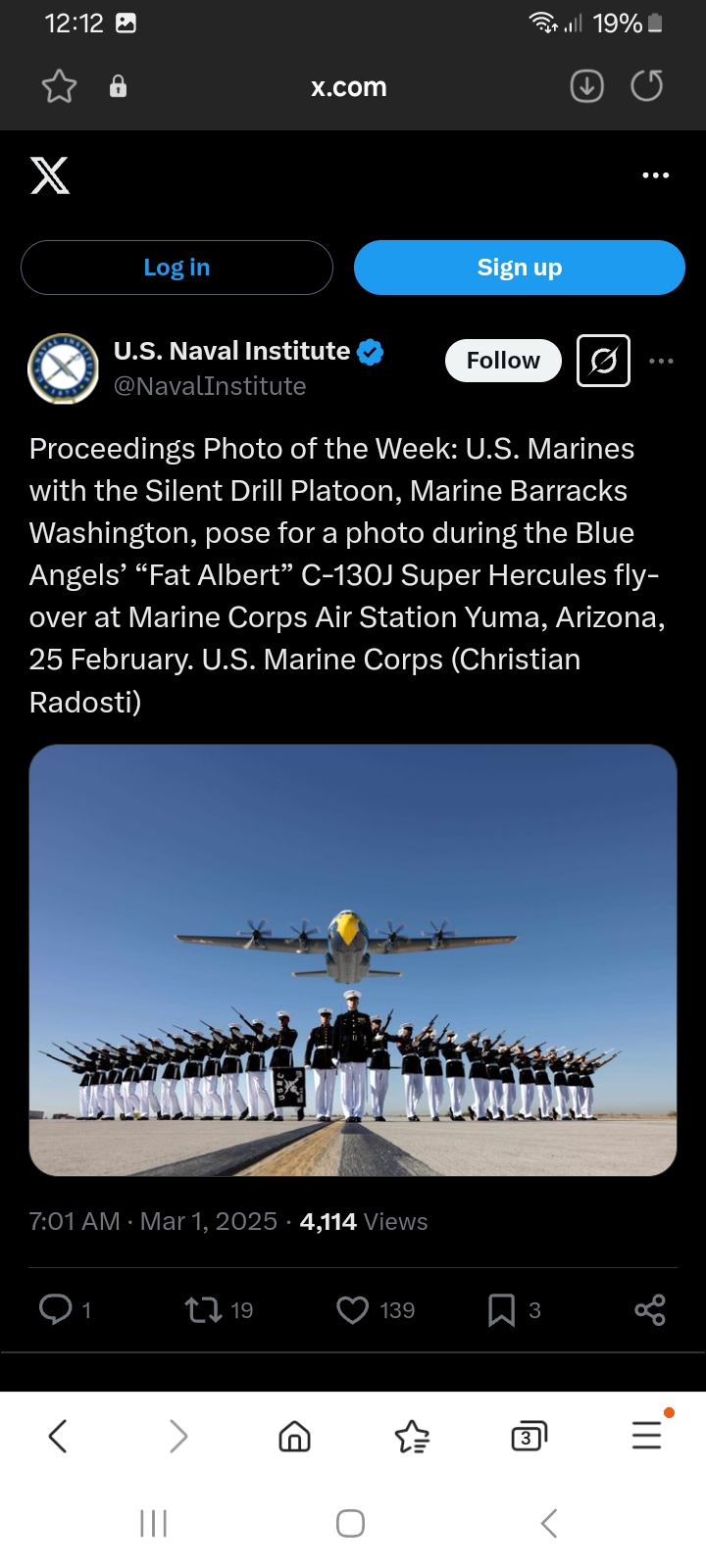The width and height of the screenshot is (706, 1568).
Task: Open the U.S. Naval Institute profile avatar
Action: (63, 368)
